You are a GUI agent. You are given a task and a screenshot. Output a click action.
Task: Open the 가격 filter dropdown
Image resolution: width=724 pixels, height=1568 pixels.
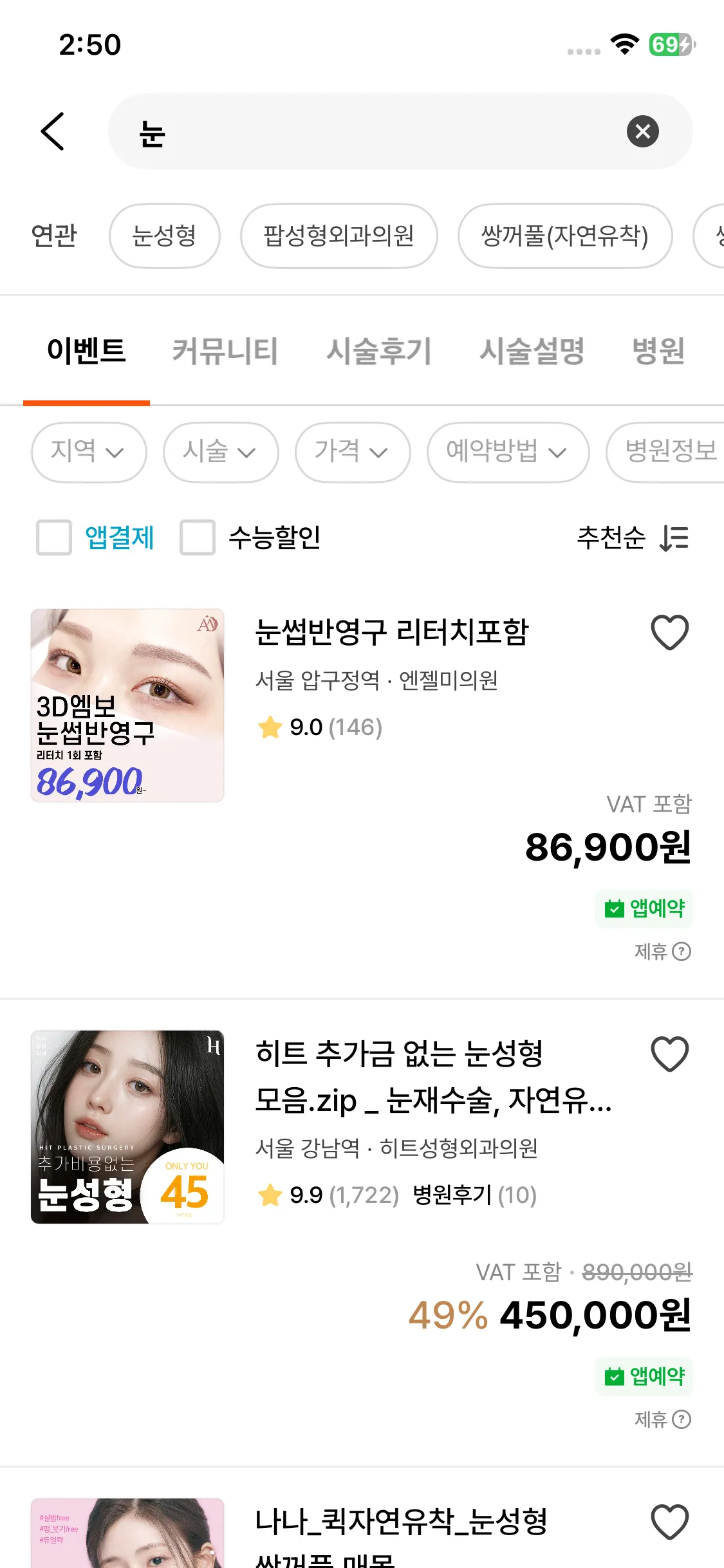pos(352,452)
